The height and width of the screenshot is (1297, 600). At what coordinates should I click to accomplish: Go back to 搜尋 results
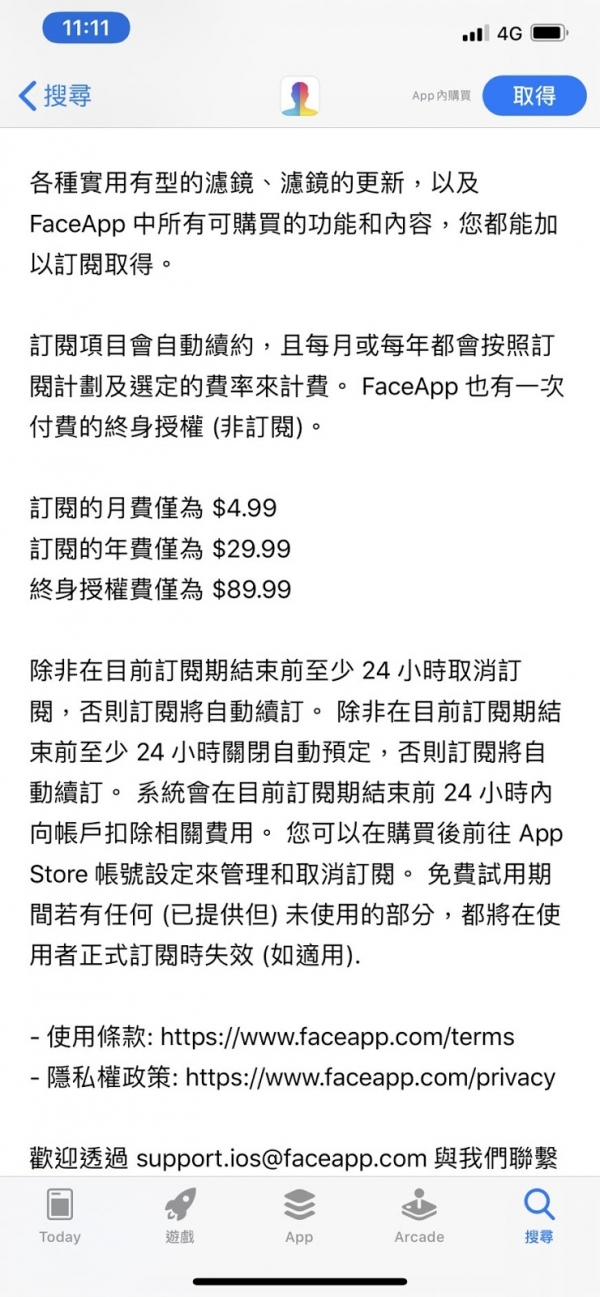click(55, 96)
